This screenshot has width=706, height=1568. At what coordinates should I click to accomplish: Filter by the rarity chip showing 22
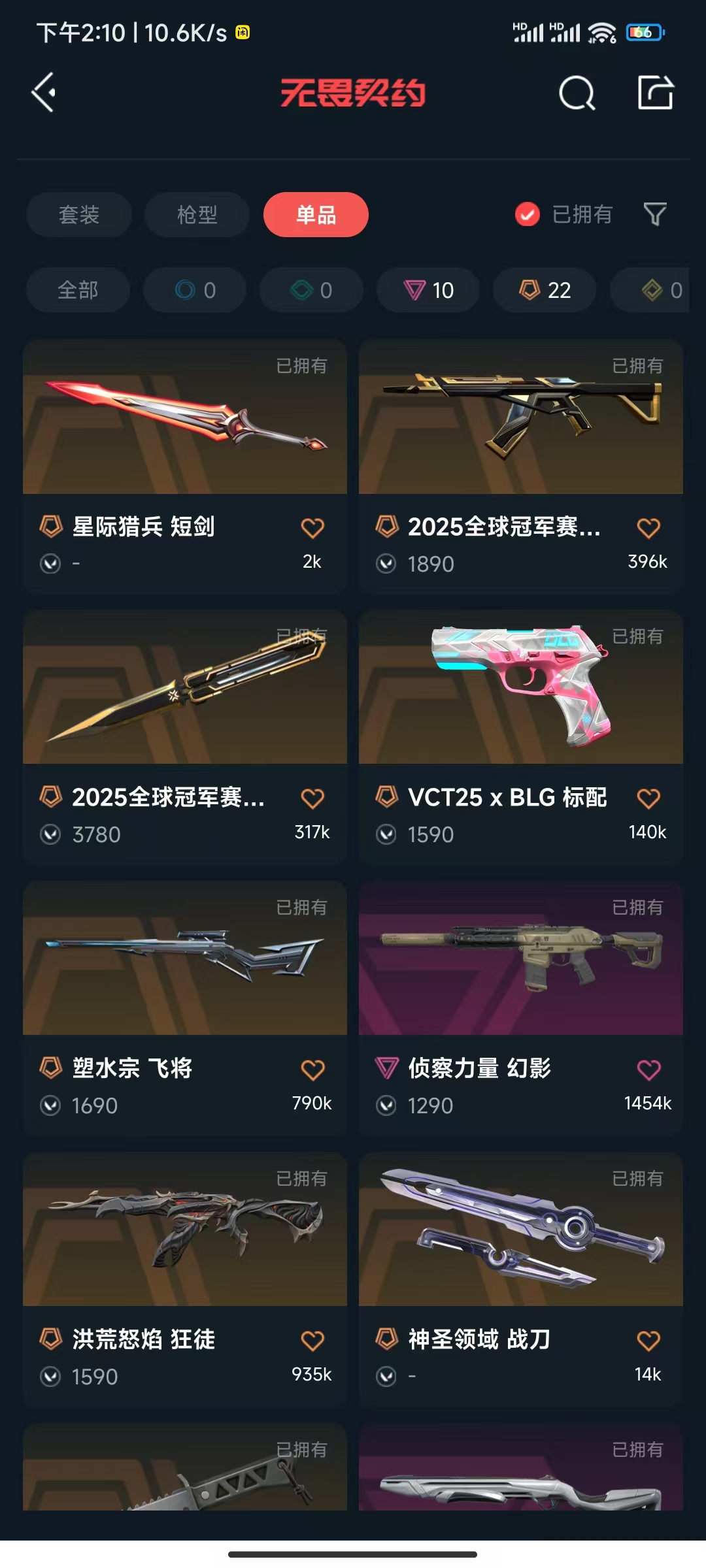click(545, 290)
